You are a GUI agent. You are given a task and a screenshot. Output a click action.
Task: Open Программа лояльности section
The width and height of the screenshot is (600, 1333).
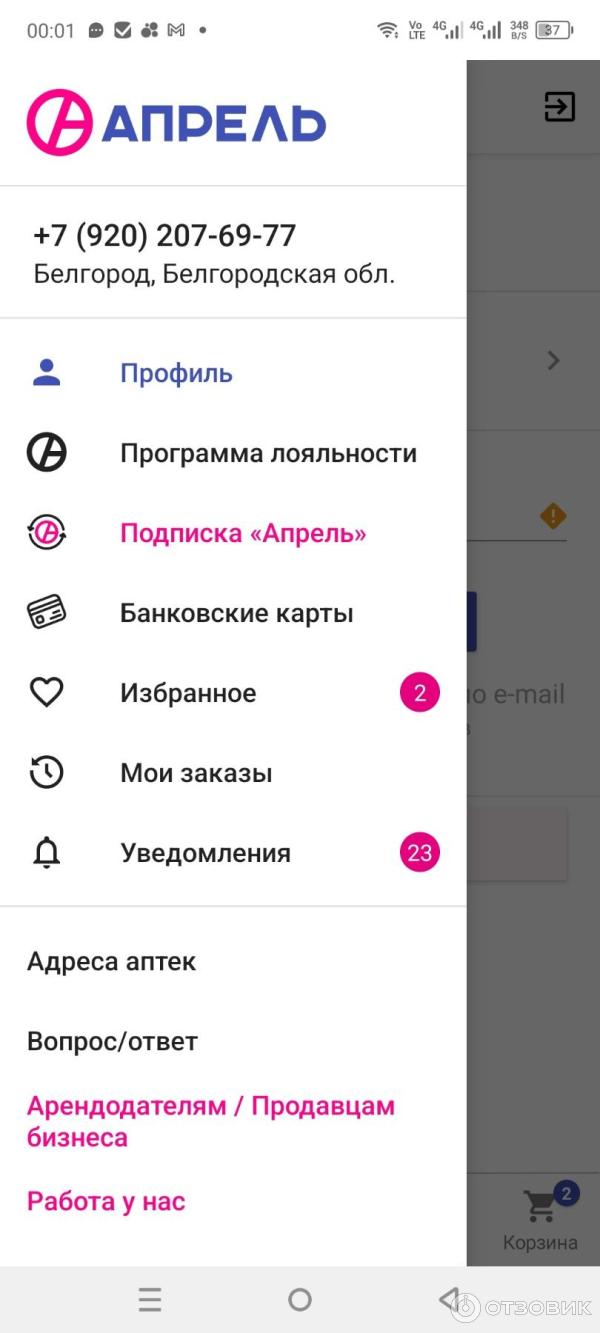click(x=268, y=453)
